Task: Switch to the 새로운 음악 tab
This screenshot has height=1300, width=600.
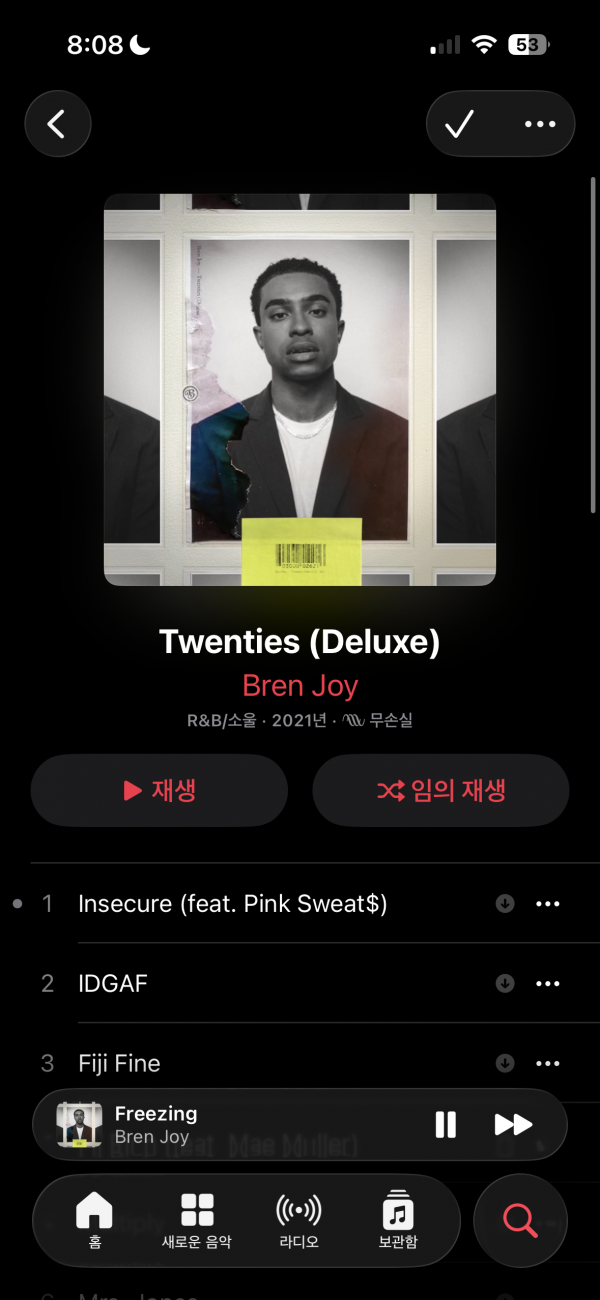Action: [x=197, y=1220]
